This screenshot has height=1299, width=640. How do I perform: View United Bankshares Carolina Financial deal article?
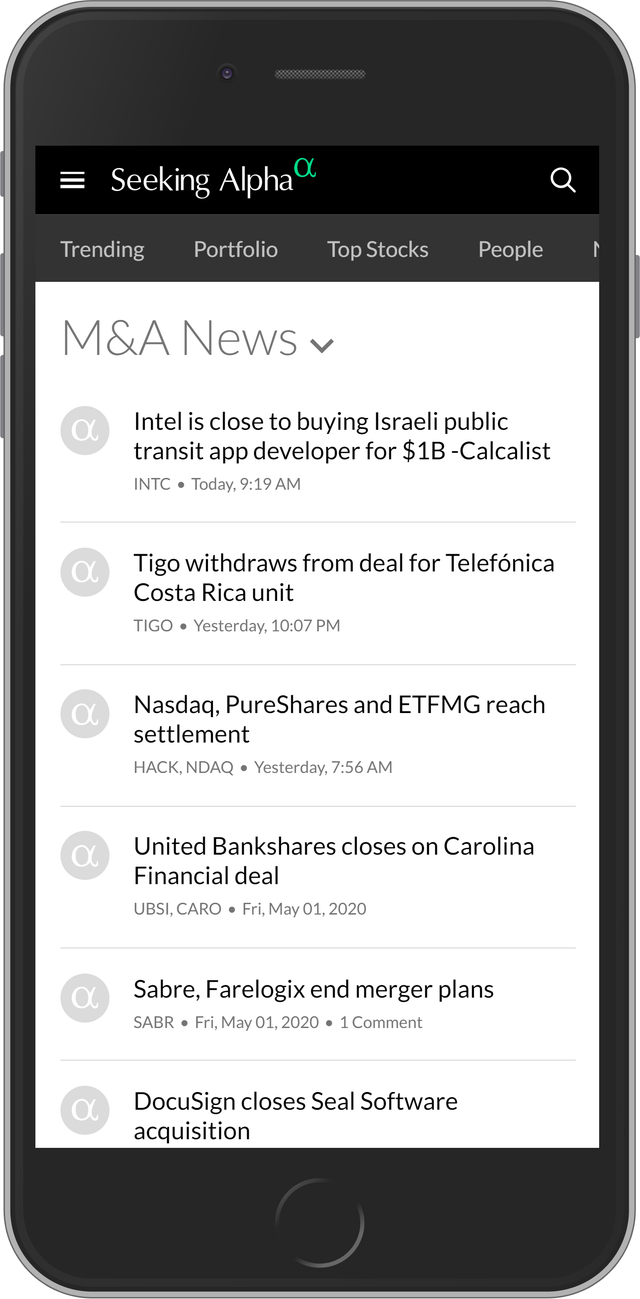(333, 860)
